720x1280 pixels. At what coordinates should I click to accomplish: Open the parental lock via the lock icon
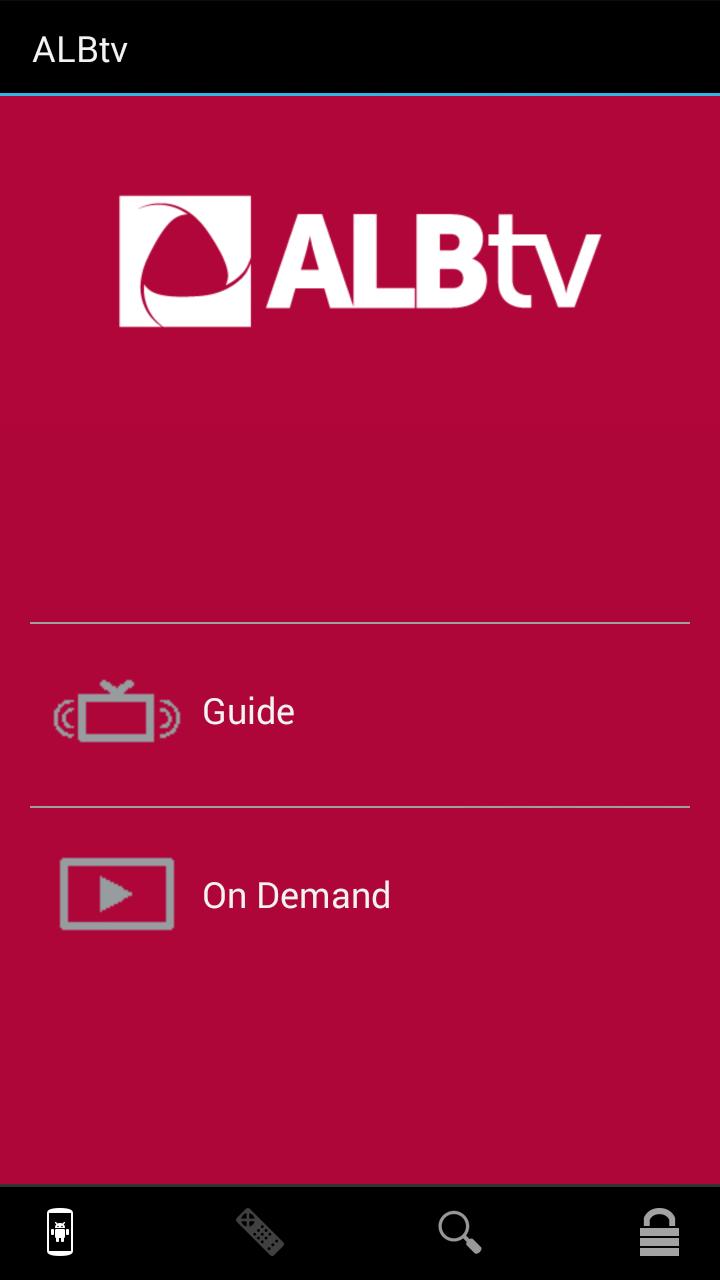pos(659,1232)
